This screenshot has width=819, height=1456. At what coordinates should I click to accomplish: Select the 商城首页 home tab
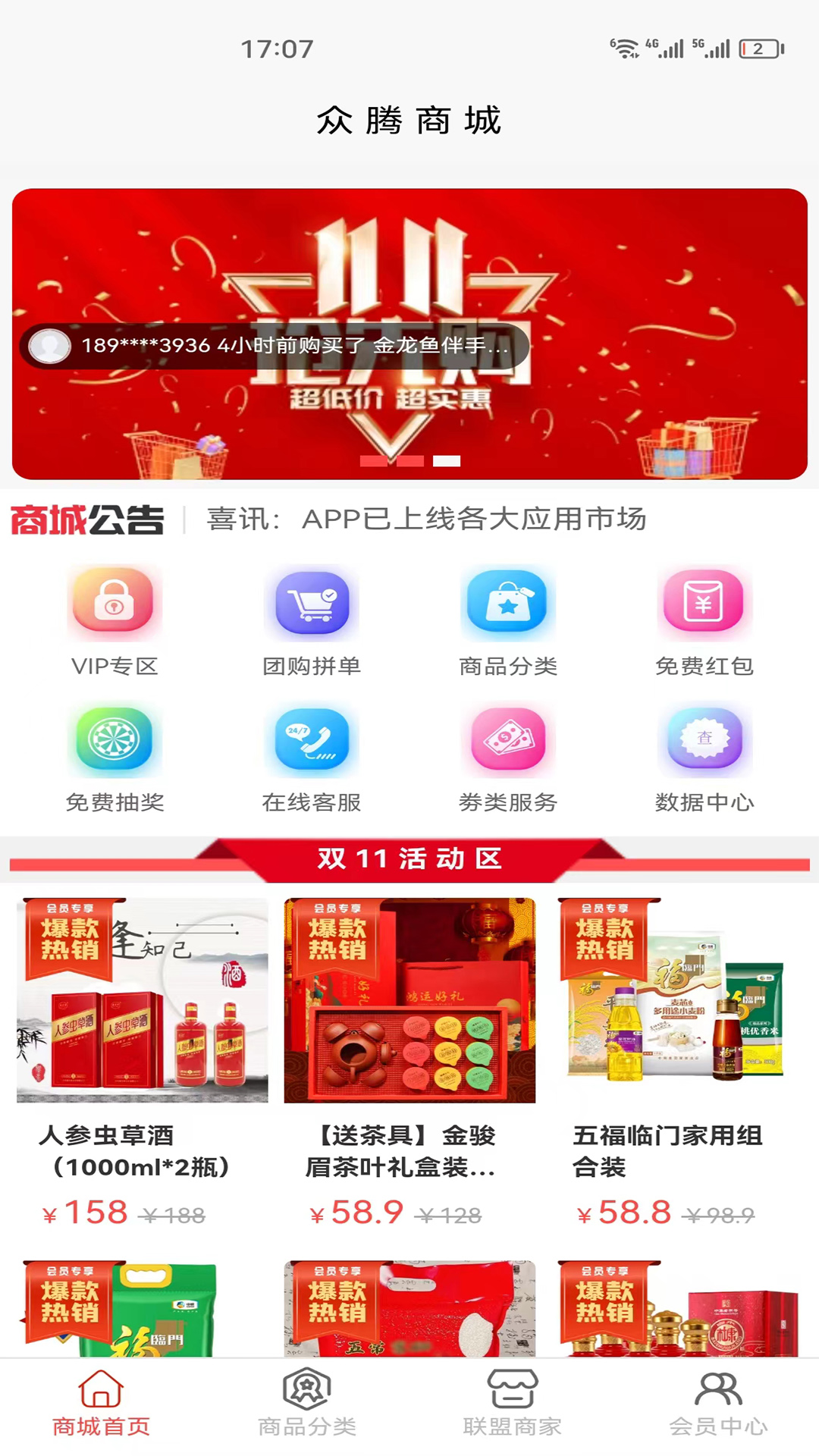point(101,1404)
